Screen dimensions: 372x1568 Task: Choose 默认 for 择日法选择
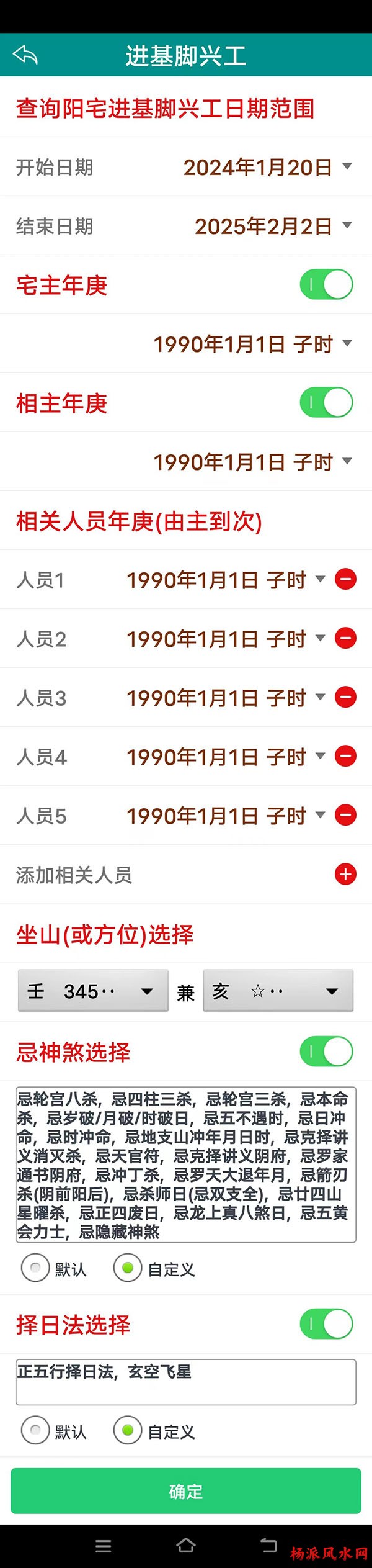35,1430
